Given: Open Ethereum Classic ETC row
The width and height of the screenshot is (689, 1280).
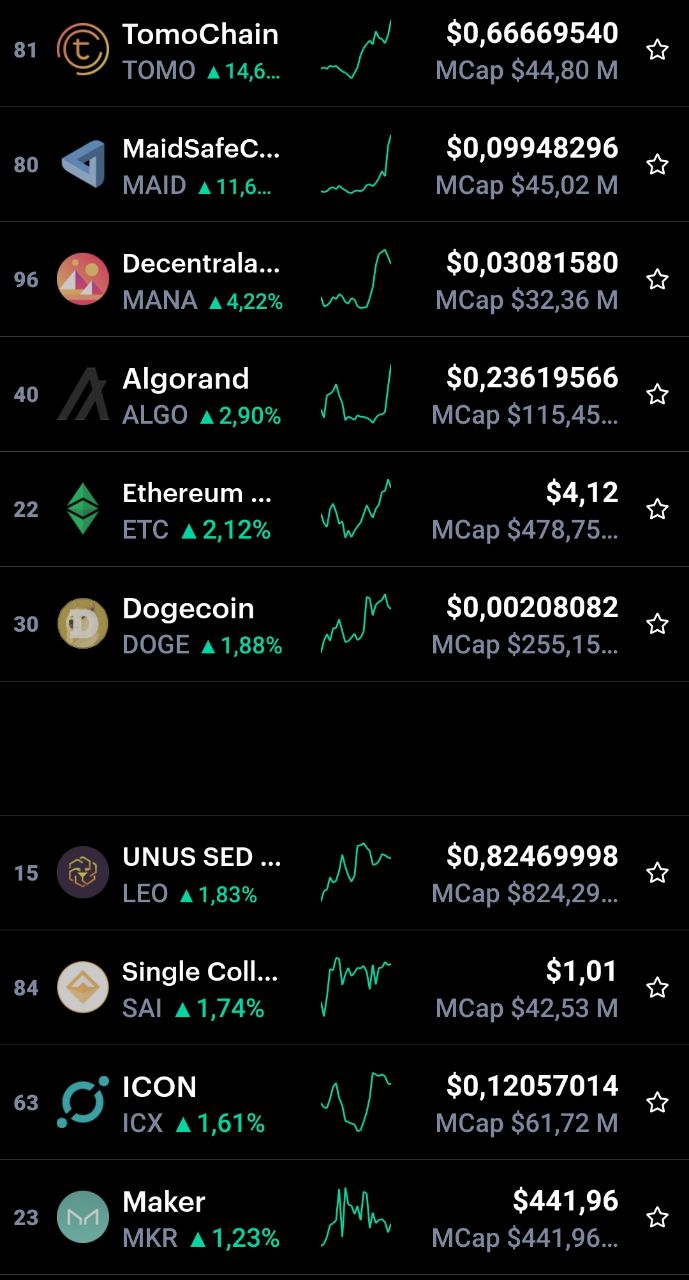Looking at the screenshot, I should click(x=344, y=509).
